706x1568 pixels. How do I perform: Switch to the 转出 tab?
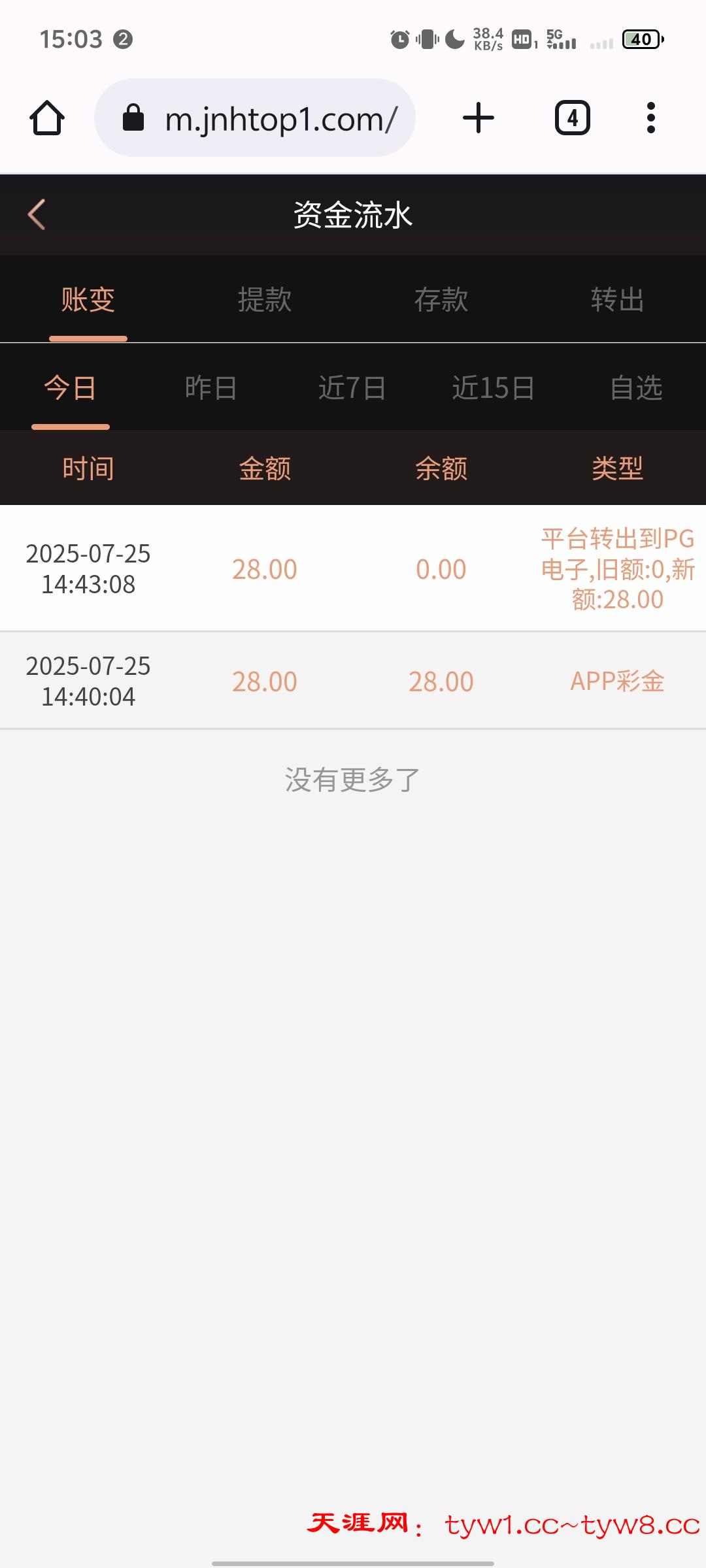(x=618, y=300)
